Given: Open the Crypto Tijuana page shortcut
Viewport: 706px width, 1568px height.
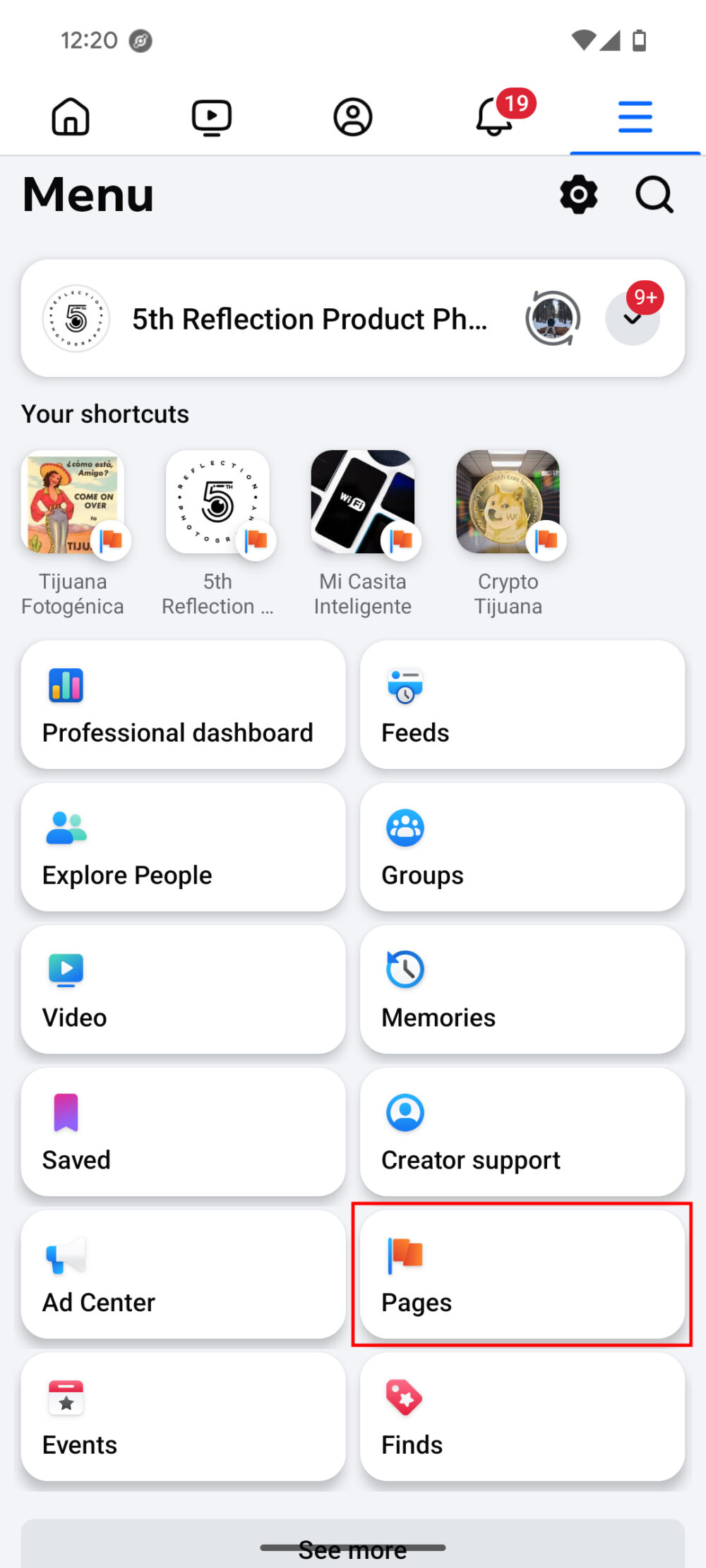Looking at the screenshot, I should (x=508, y=502).
